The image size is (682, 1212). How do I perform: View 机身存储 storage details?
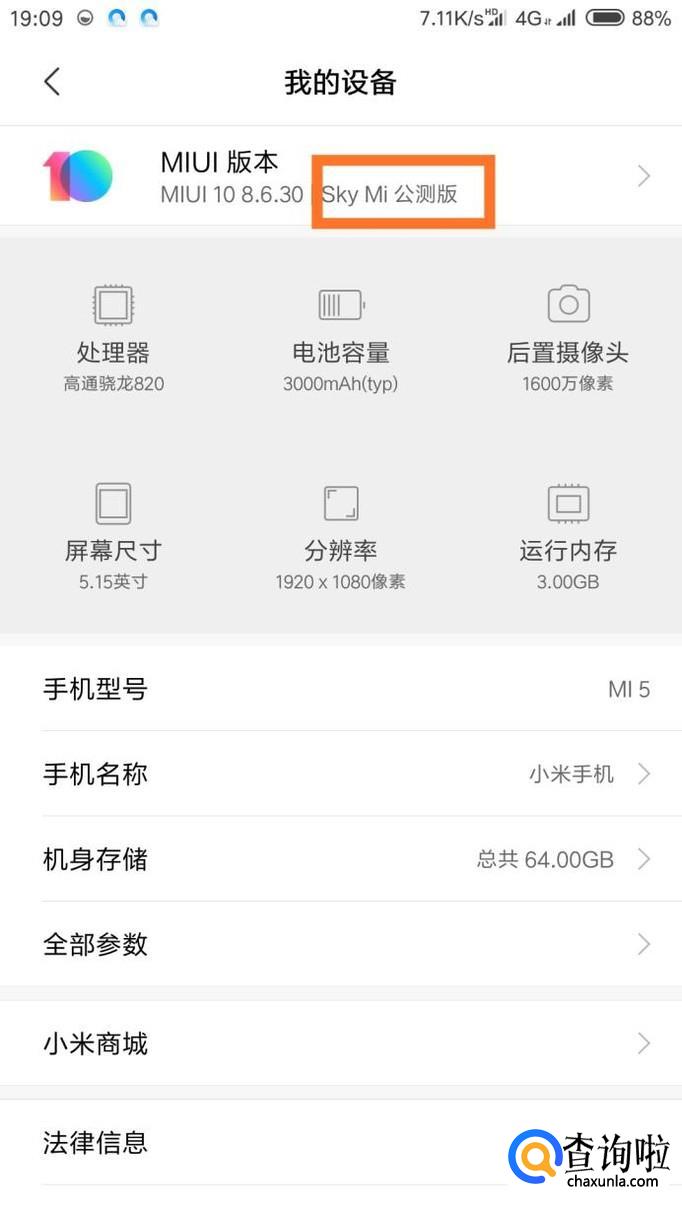[x=340, y=859]
